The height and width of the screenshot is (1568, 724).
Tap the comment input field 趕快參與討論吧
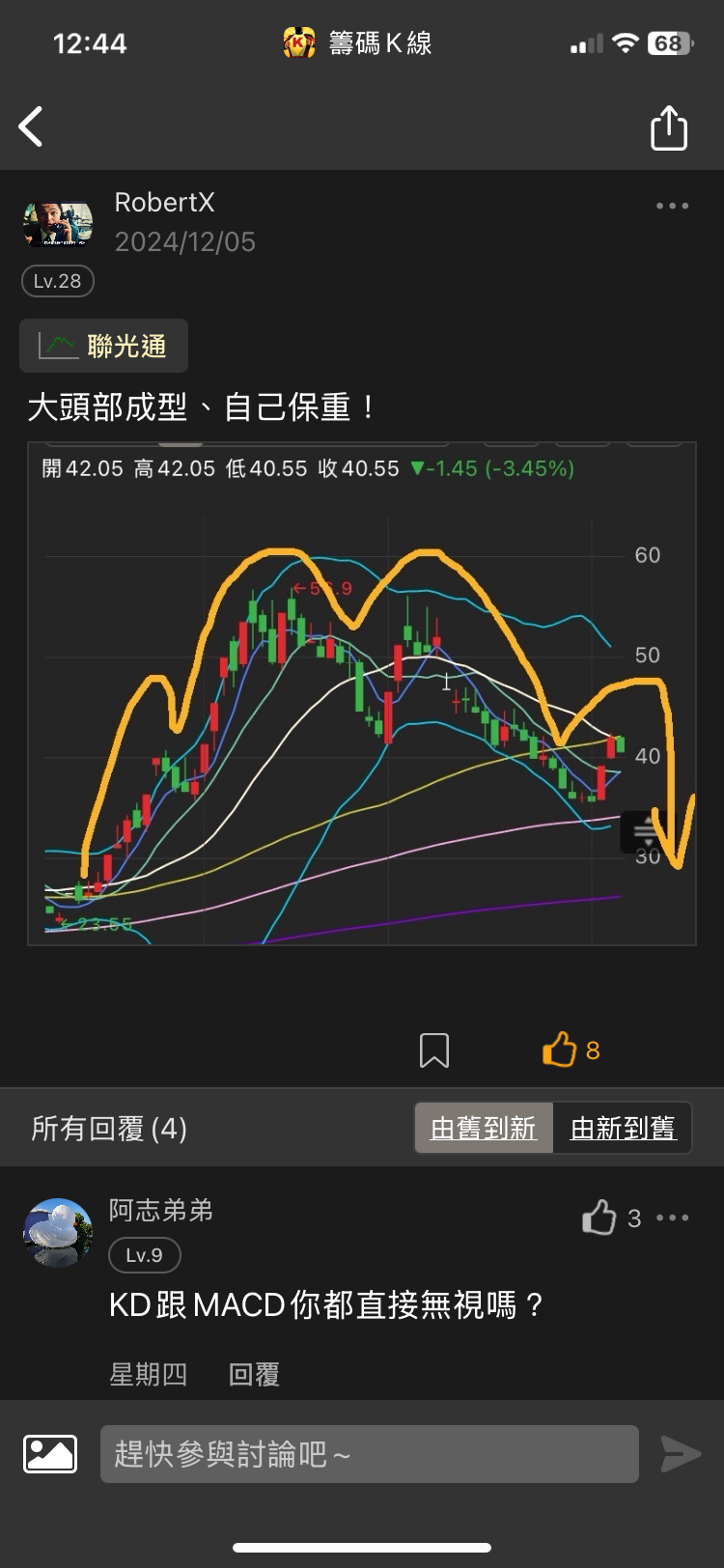[x=367, y=1453]
